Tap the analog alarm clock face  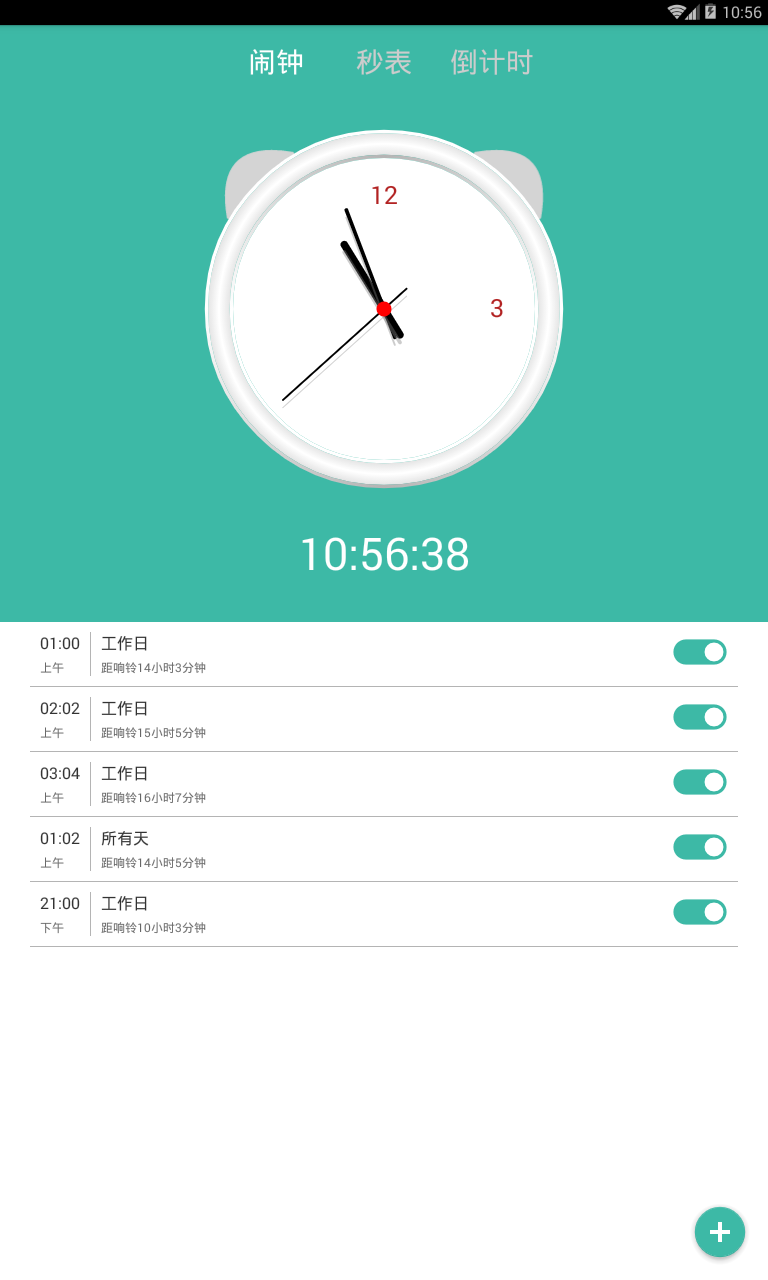click(x=384, y=312)
